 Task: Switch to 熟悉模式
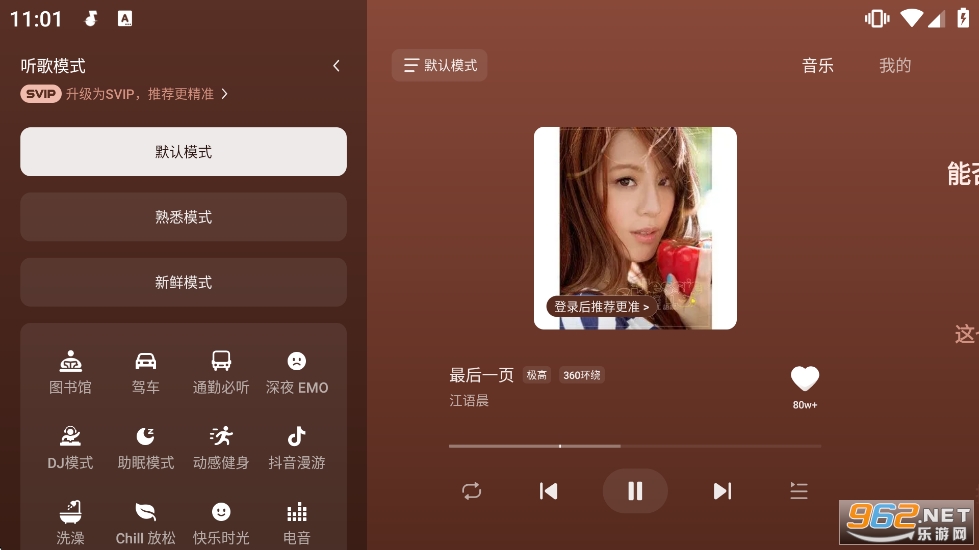click(x=183, y=217)
